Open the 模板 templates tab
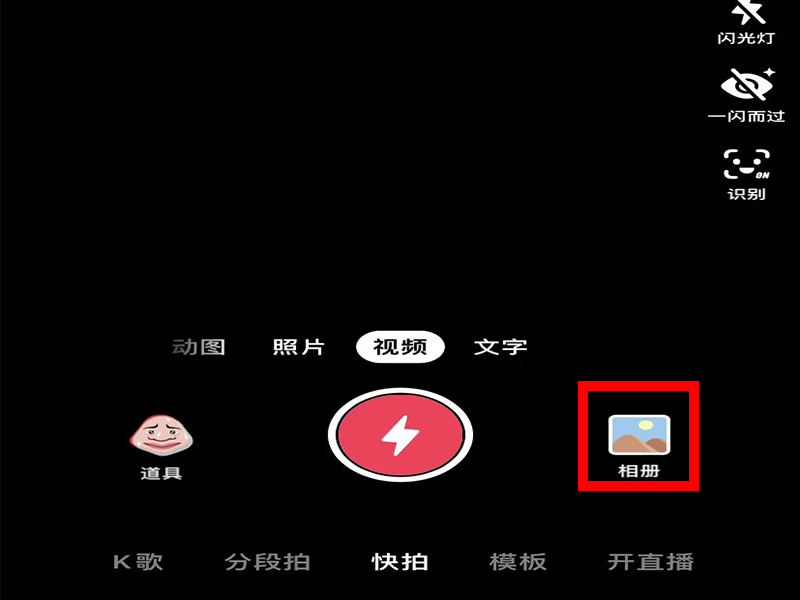 [518, 561]
